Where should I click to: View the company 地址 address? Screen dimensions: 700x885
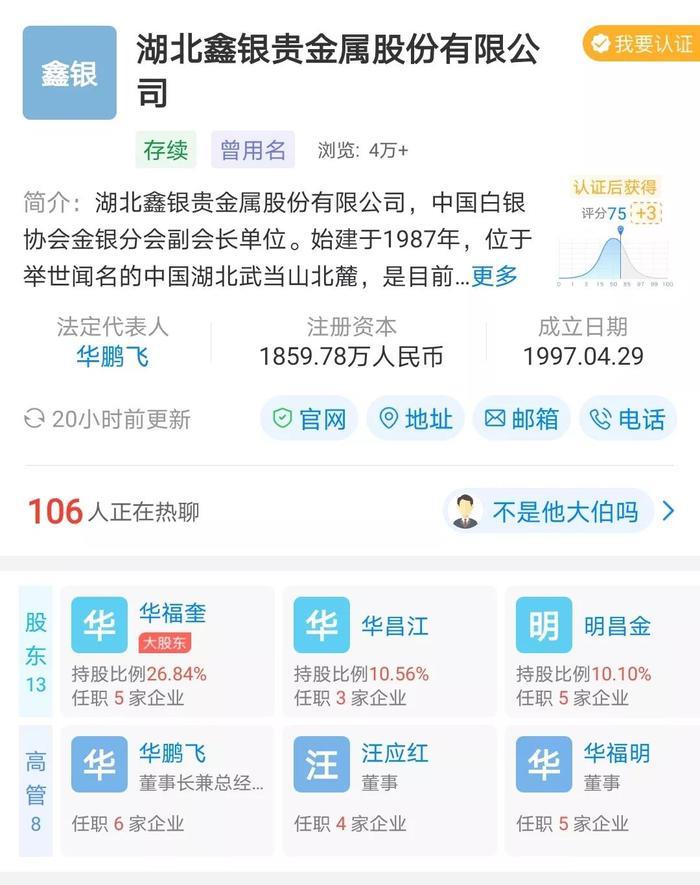coord(416,419)
